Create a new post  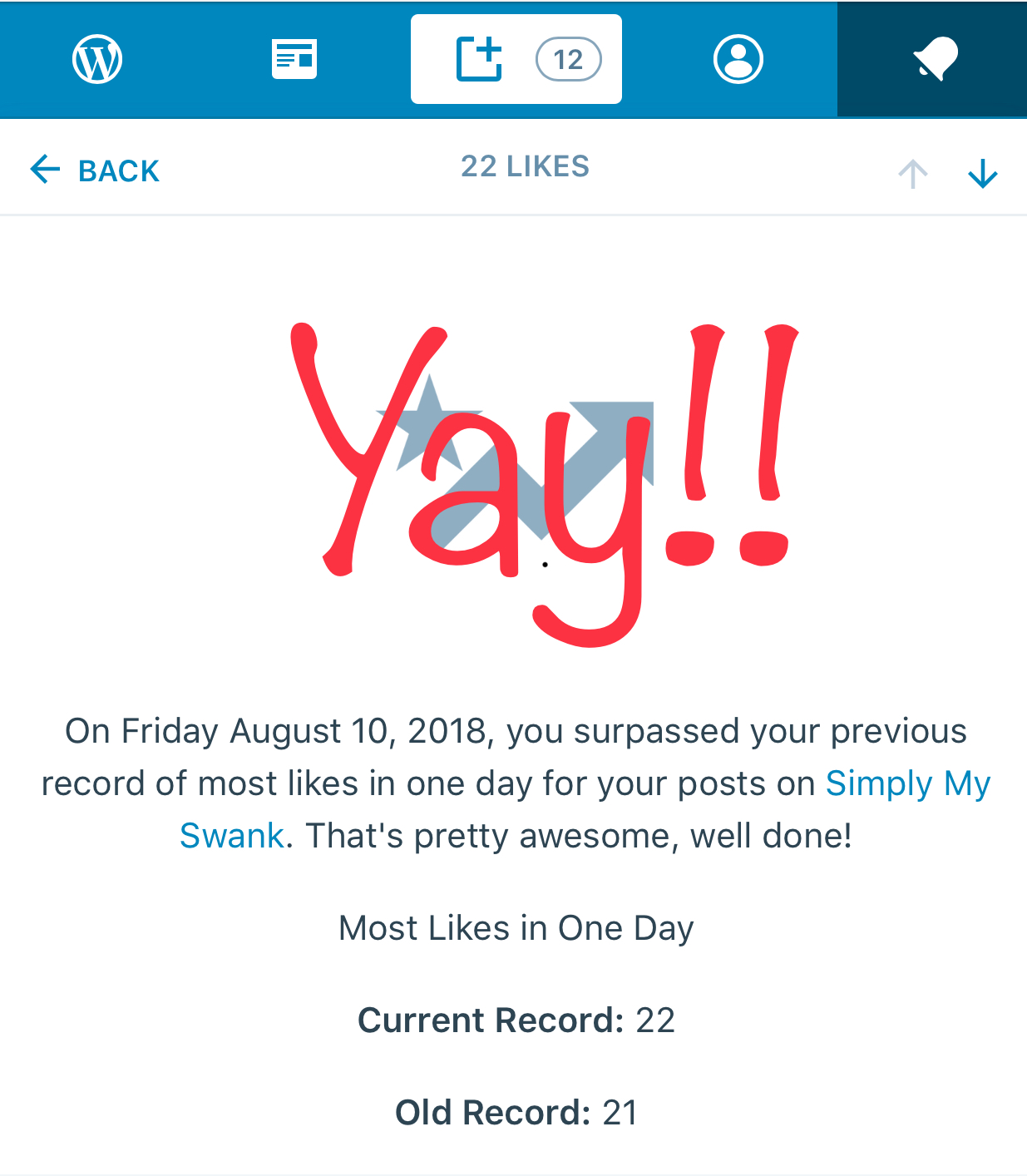pyautogui.click(x=480, y=59)
